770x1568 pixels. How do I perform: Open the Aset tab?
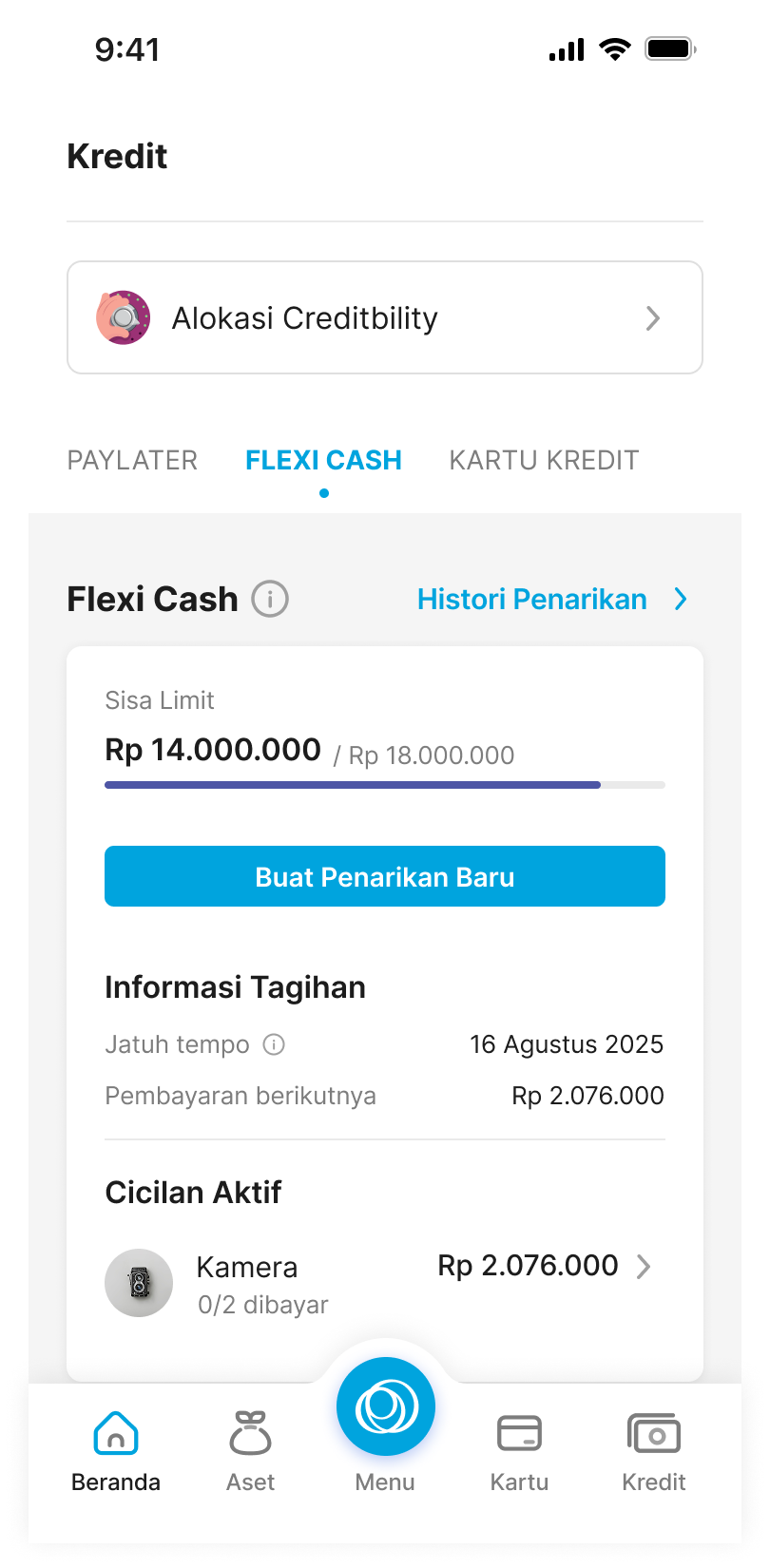click(250, 1451)
